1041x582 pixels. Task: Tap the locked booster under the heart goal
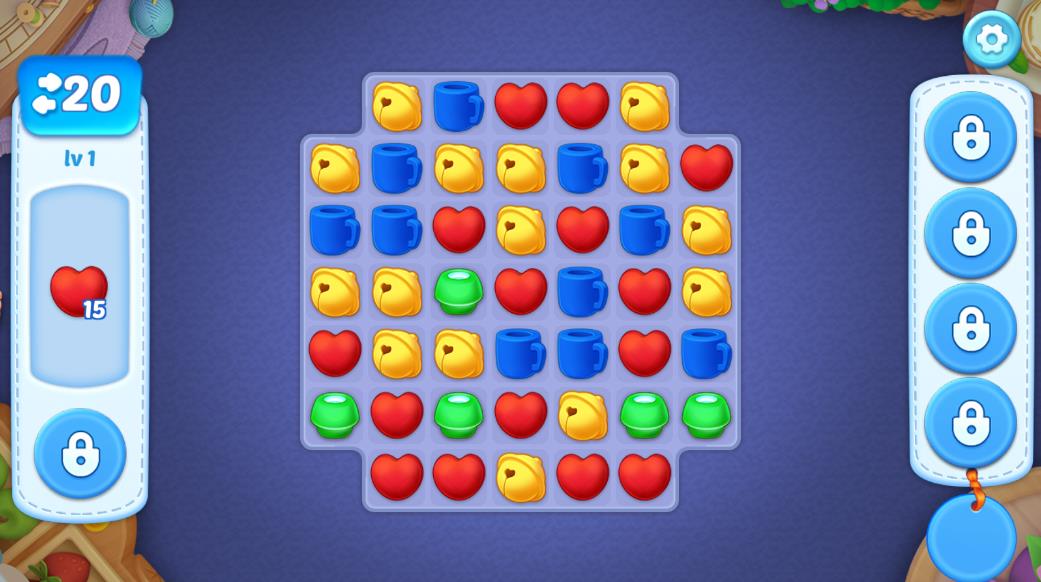point(80,454)
